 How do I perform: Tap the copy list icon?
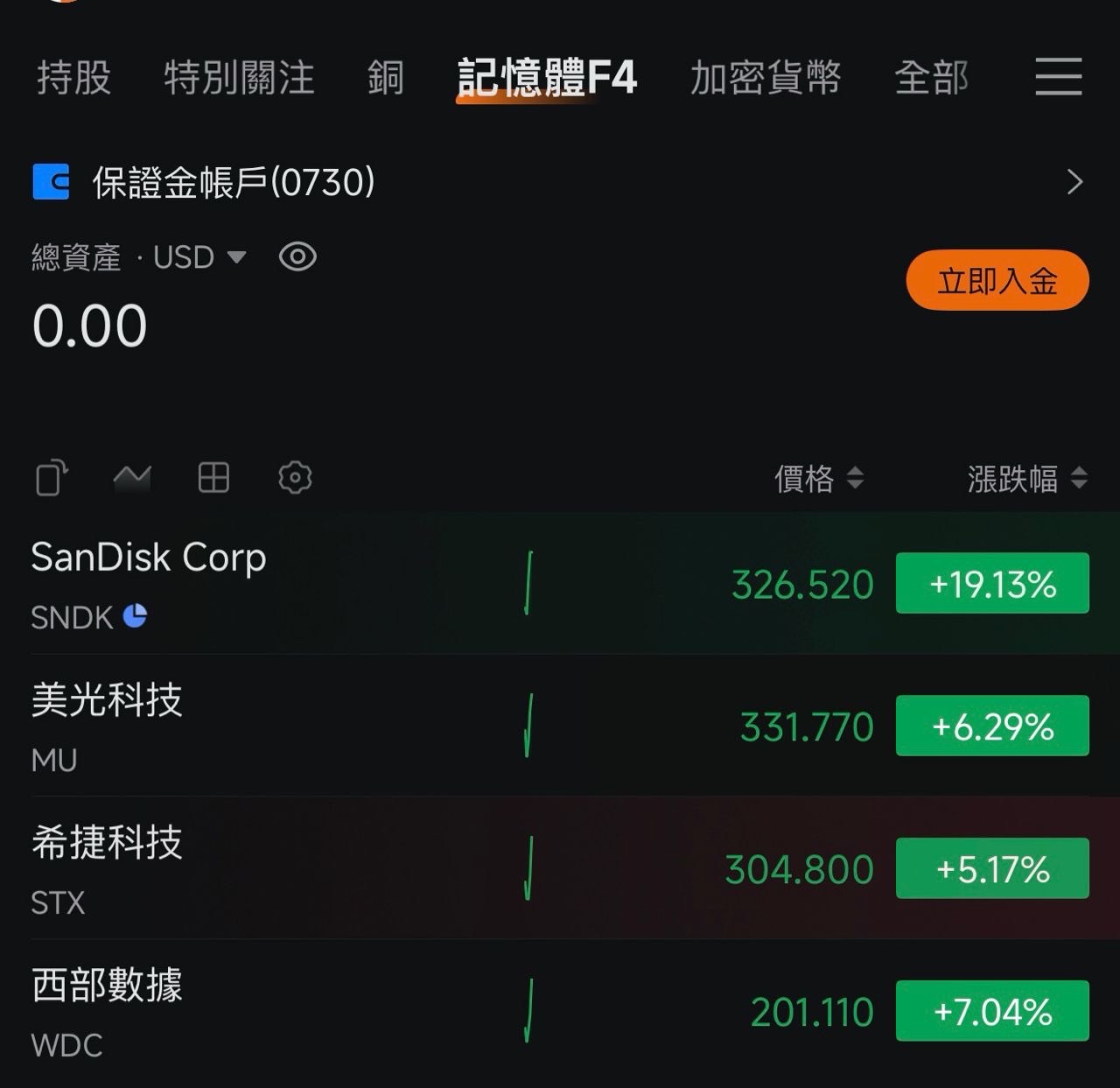point(52,478)
